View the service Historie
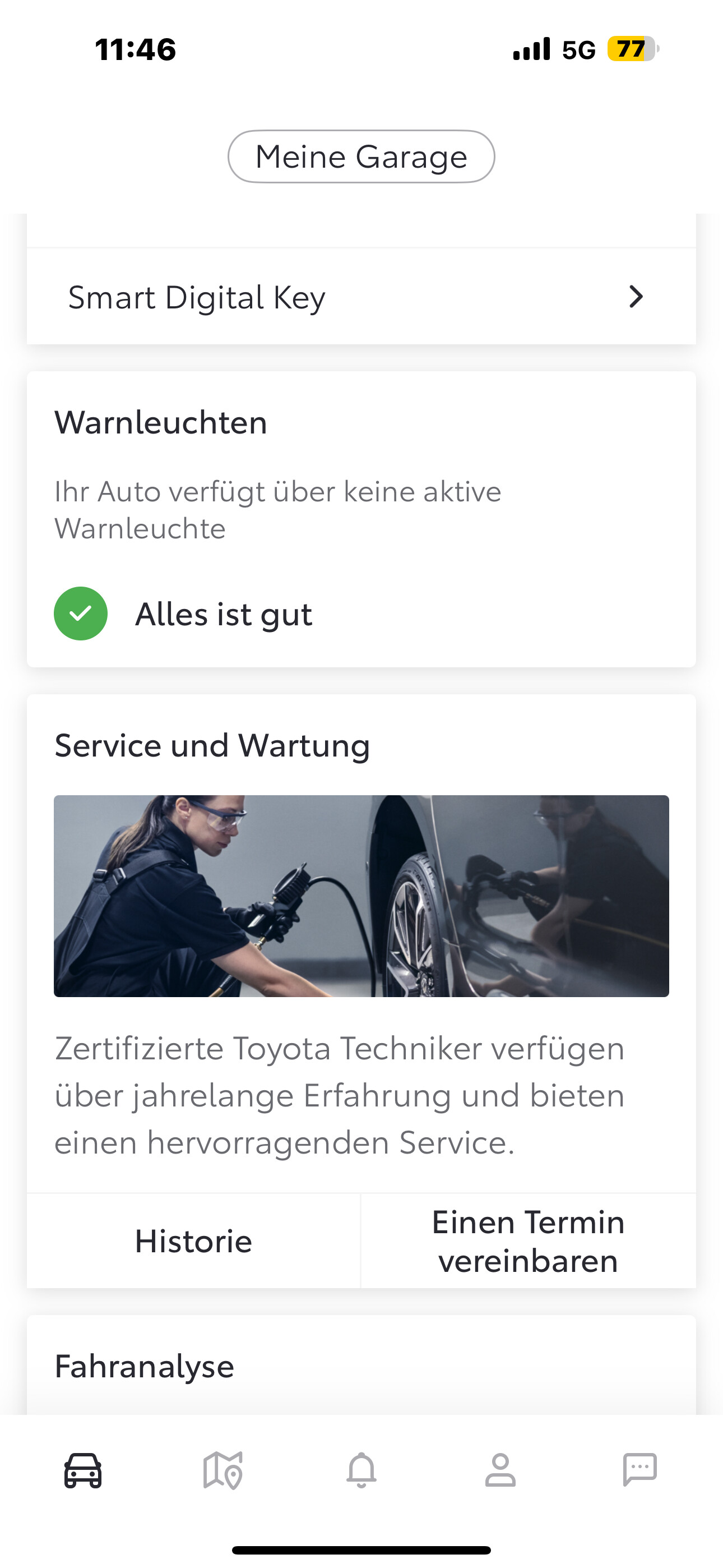The height and width of the screenshot is (1568, 723). (x=193, y=1240)
